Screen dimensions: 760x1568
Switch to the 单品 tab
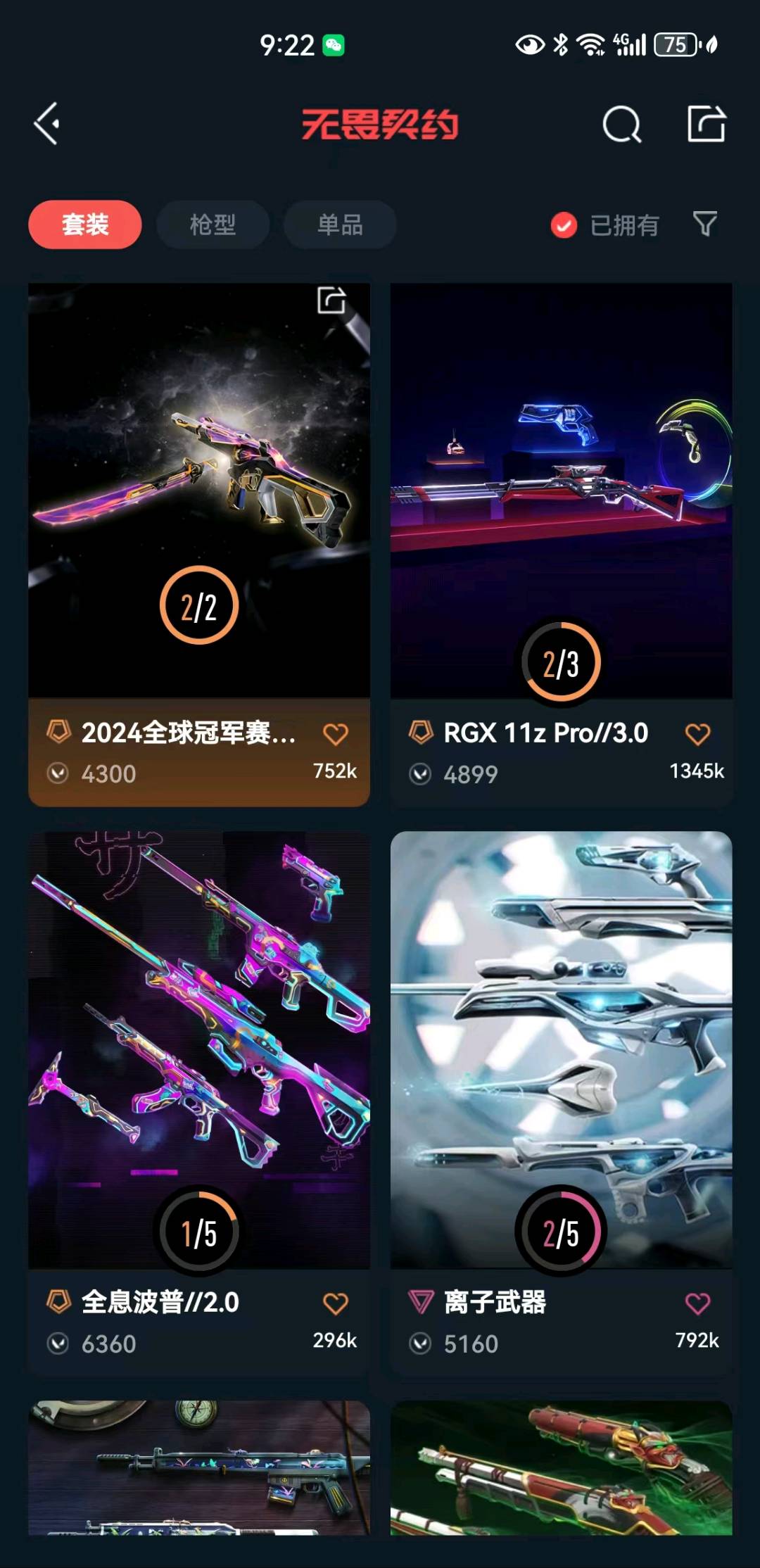click(x=340, y=225)
